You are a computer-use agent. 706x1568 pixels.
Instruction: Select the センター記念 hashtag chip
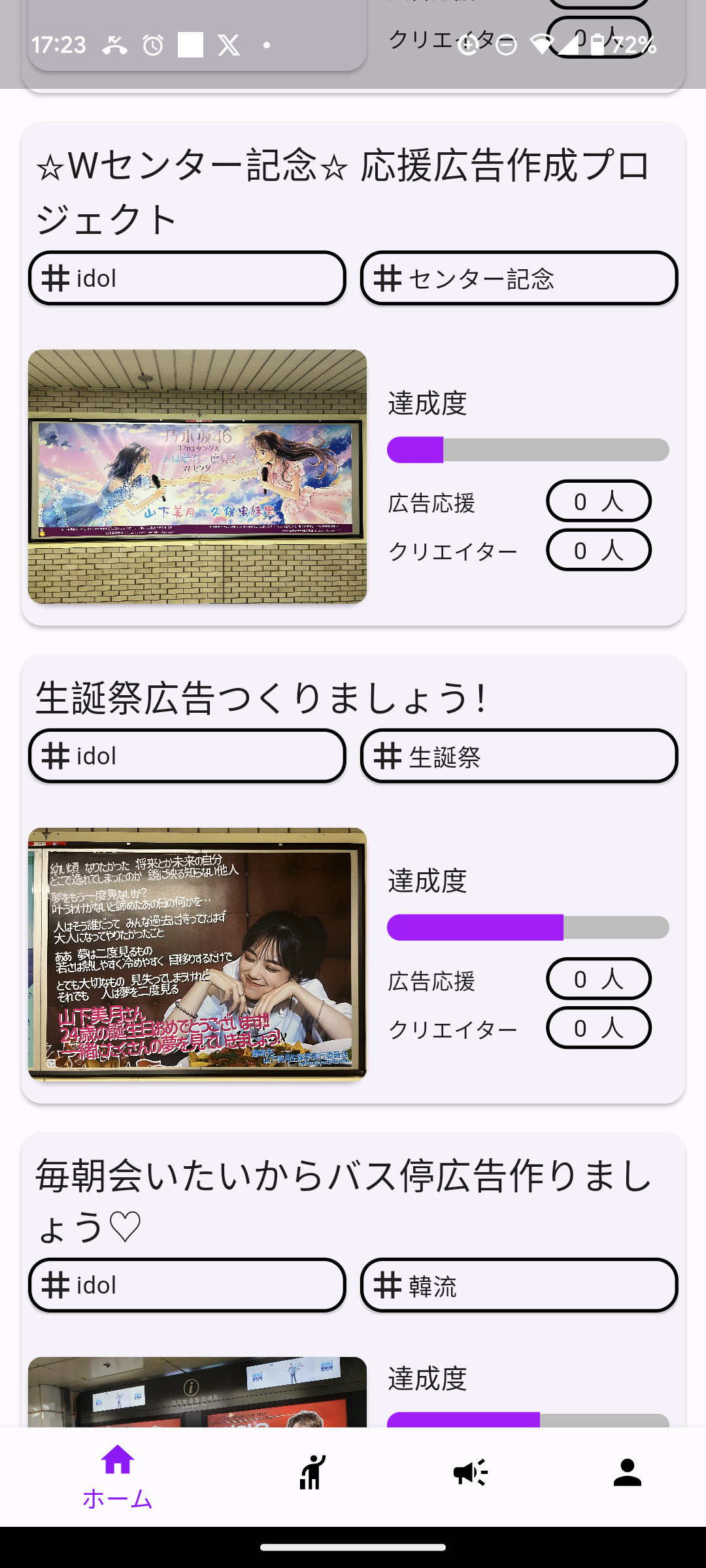[519, 278]
